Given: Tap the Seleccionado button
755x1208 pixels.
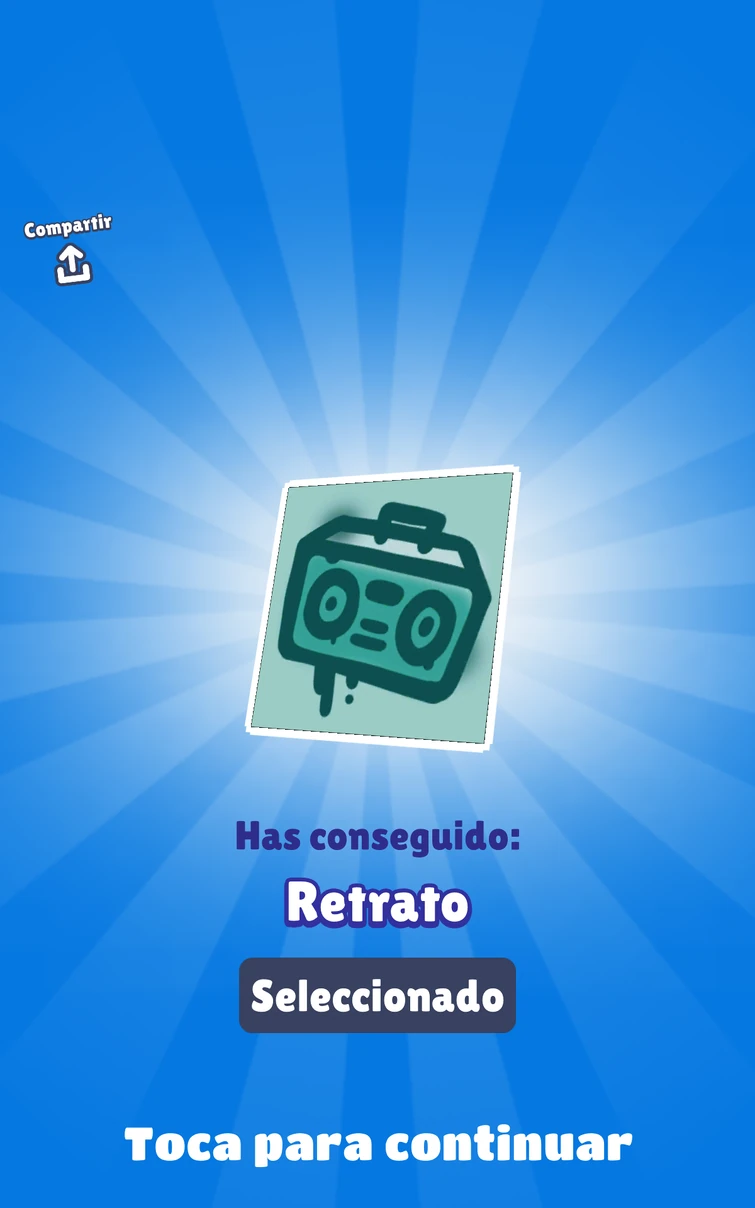Looking at the screenshot, I should [377, 995].
